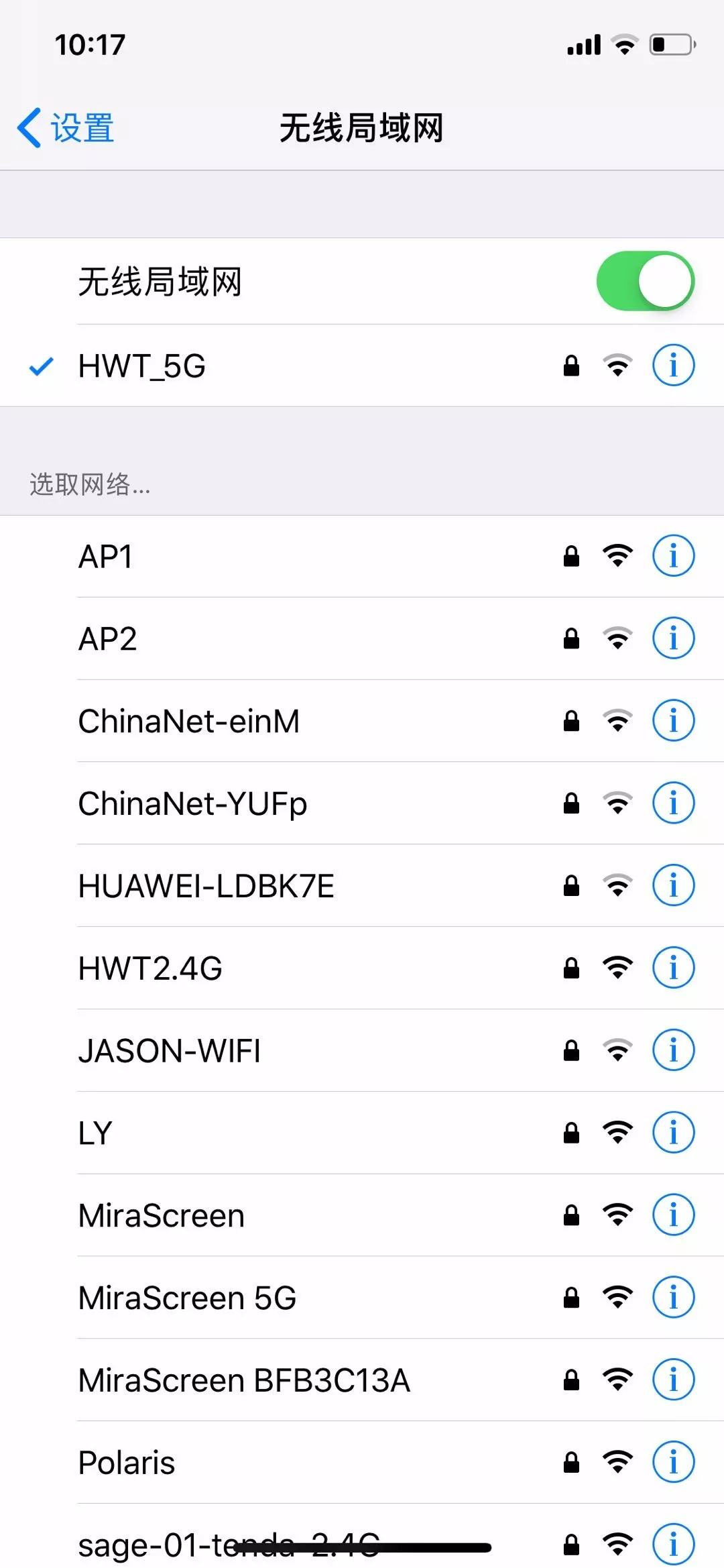This screenshot has height=1568, width=724.
Task: Open info for sage-01-tenda network
Action: coord(673,1543)
